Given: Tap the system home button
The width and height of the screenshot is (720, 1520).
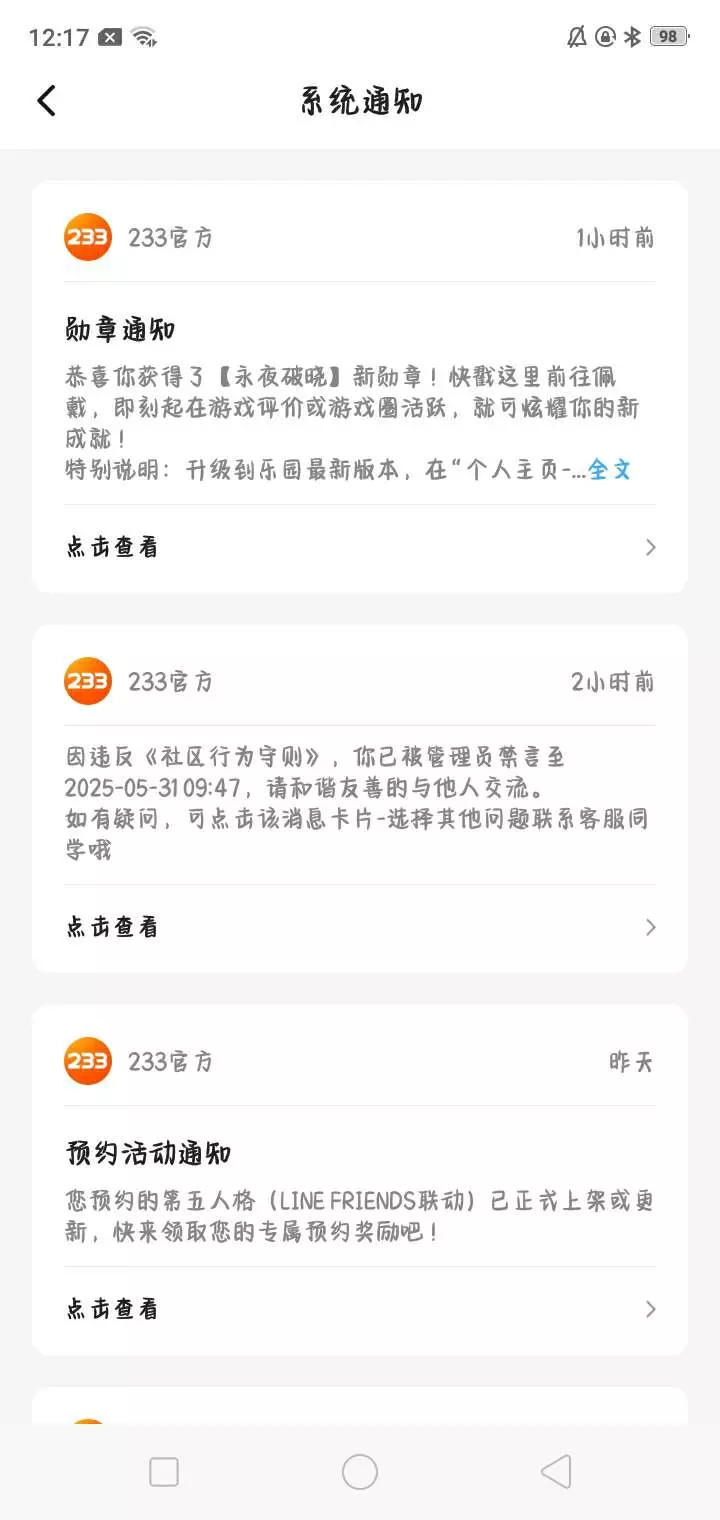Looking at the screenshot, I should (x=360, y=1472).
